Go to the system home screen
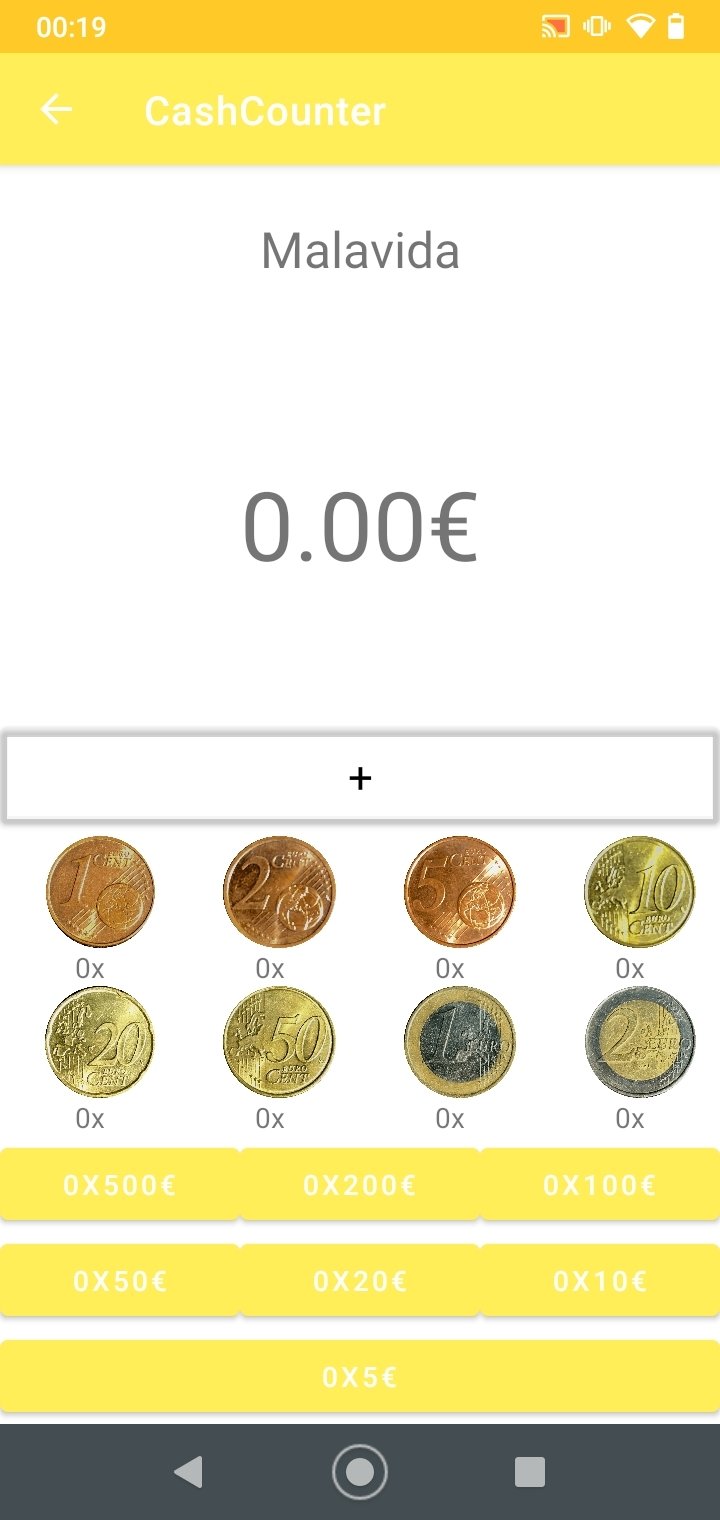This screenshot has width=720, height=1520. (360, 1472)
